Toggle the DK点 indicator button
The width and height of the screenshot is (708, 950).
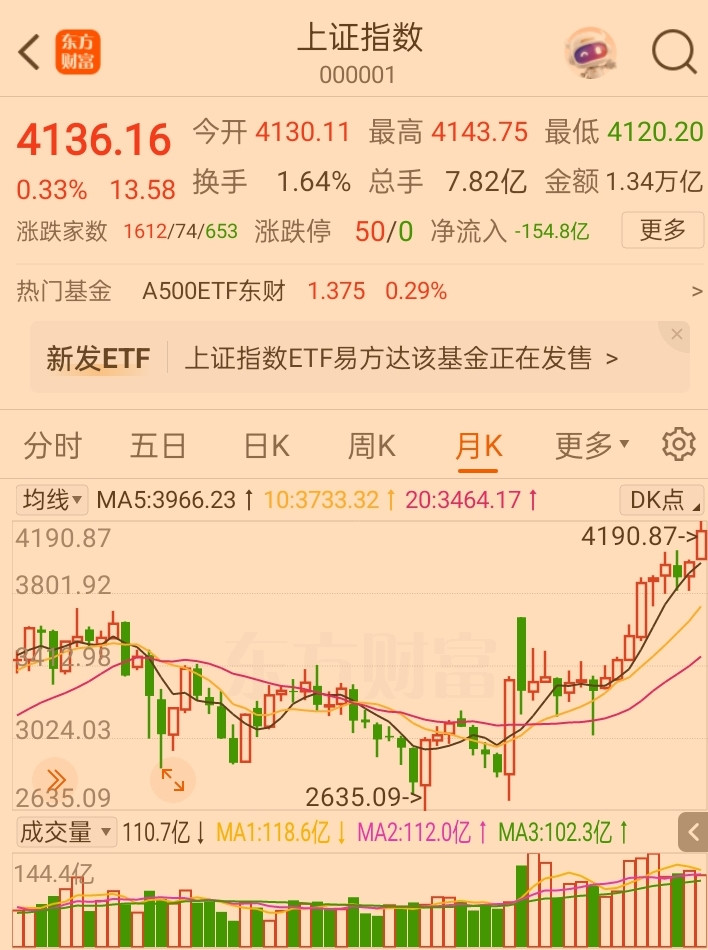tap(658, 499)
